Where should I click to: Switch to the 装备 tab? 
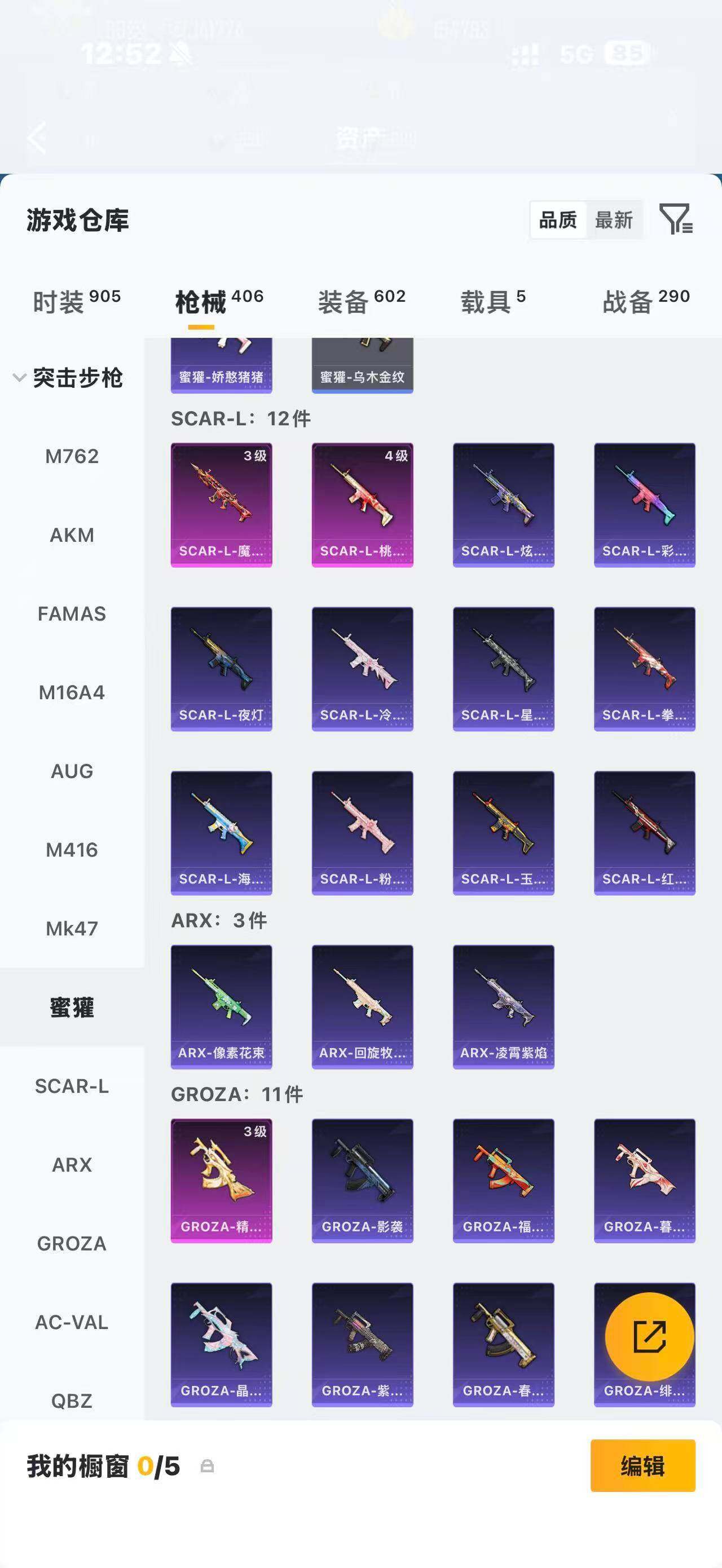pyautogui.click(x=362, y=301)
